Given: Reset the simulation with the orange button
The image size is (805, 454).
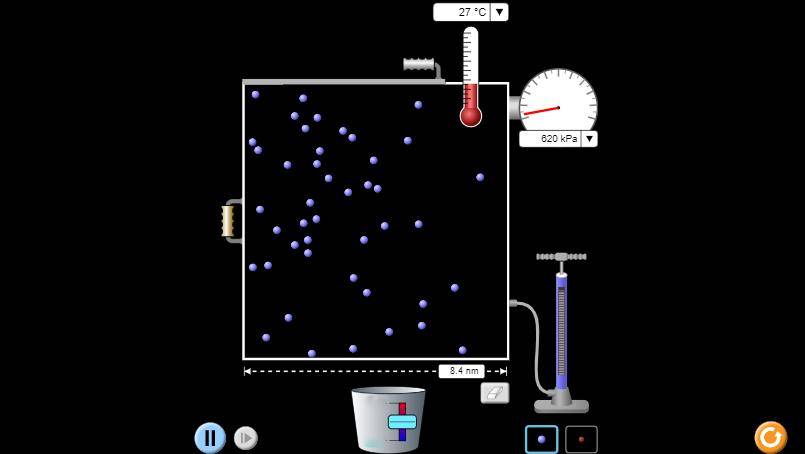Looking at the screenshot, I should 770,437.
